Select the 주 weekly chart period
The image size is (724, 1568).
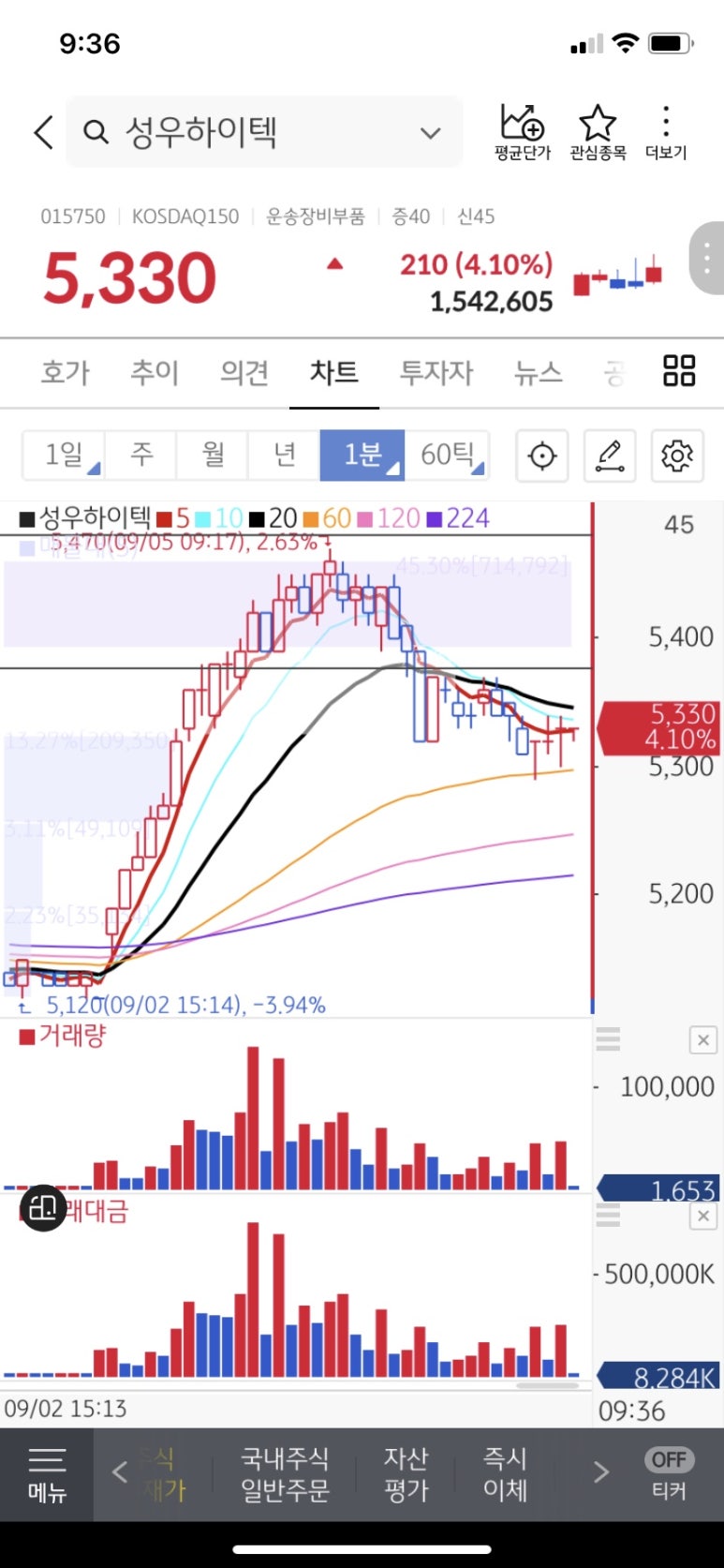(141, 455)
